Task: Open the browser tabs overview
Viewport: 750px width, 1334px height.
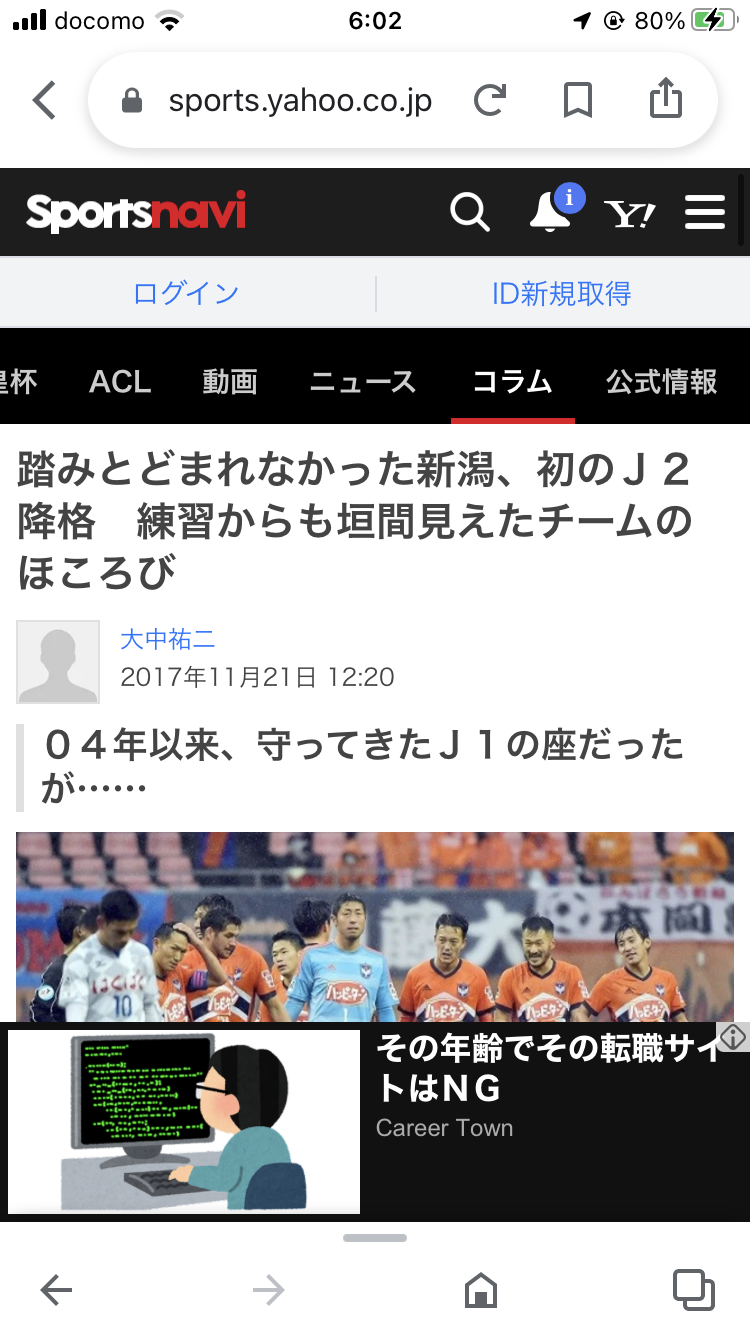Action: point(693,1289)
